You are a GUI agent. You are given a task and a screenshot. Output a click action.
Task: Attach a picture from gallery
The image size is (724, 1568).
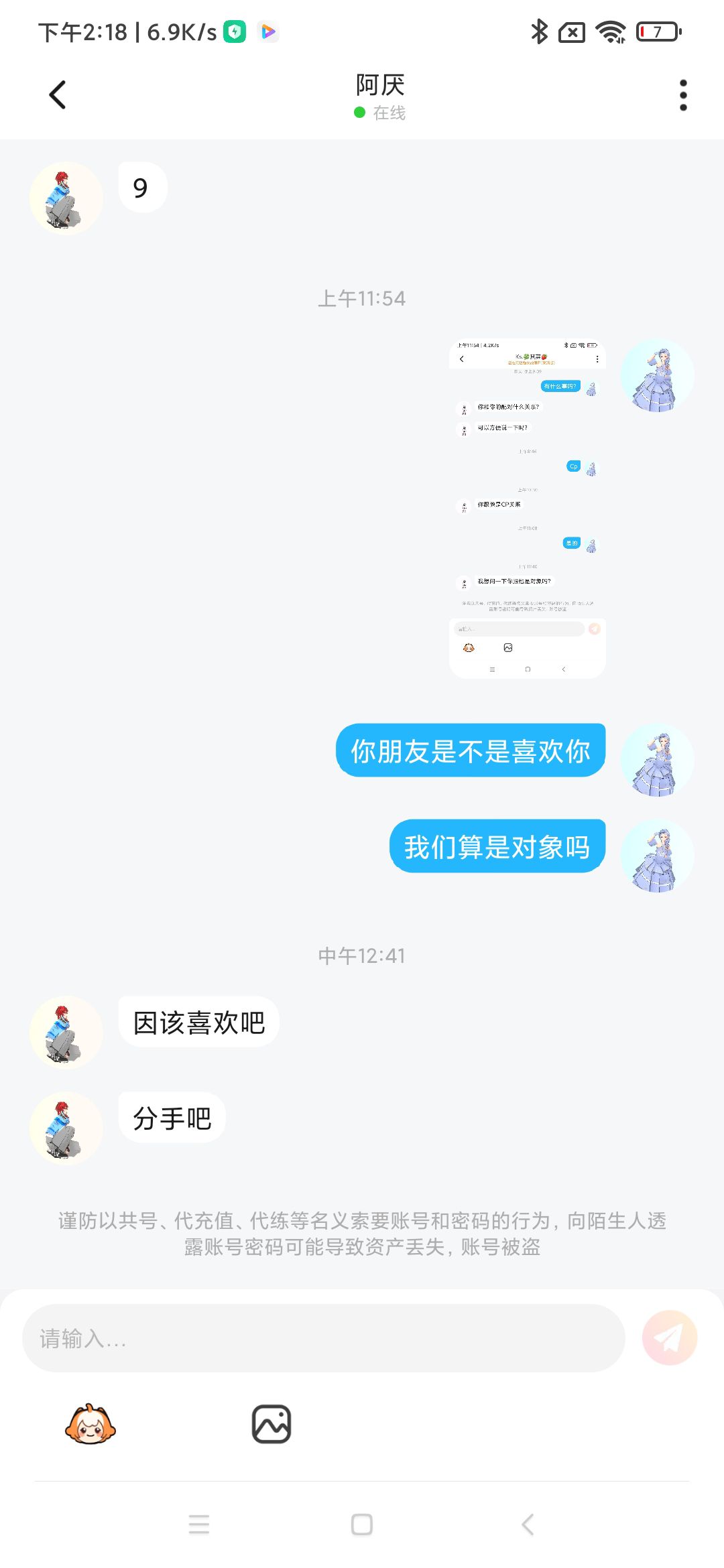[x=271, y=1424]
